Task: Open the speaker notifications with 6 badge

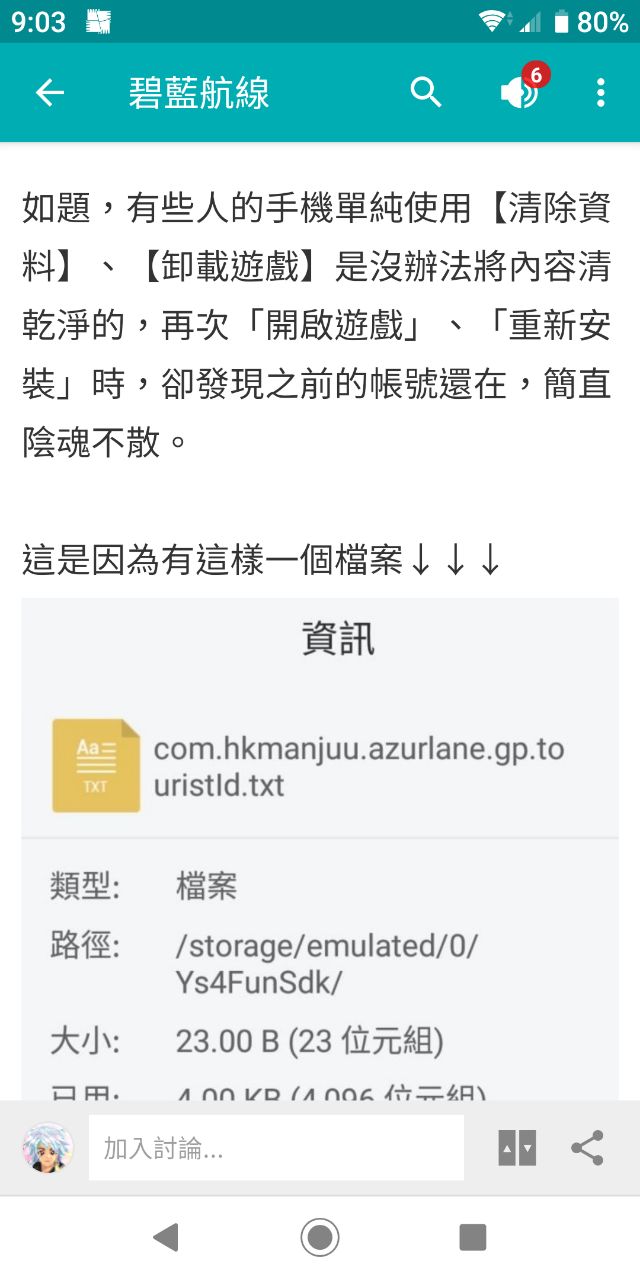Action: click(x=520, y=92)
